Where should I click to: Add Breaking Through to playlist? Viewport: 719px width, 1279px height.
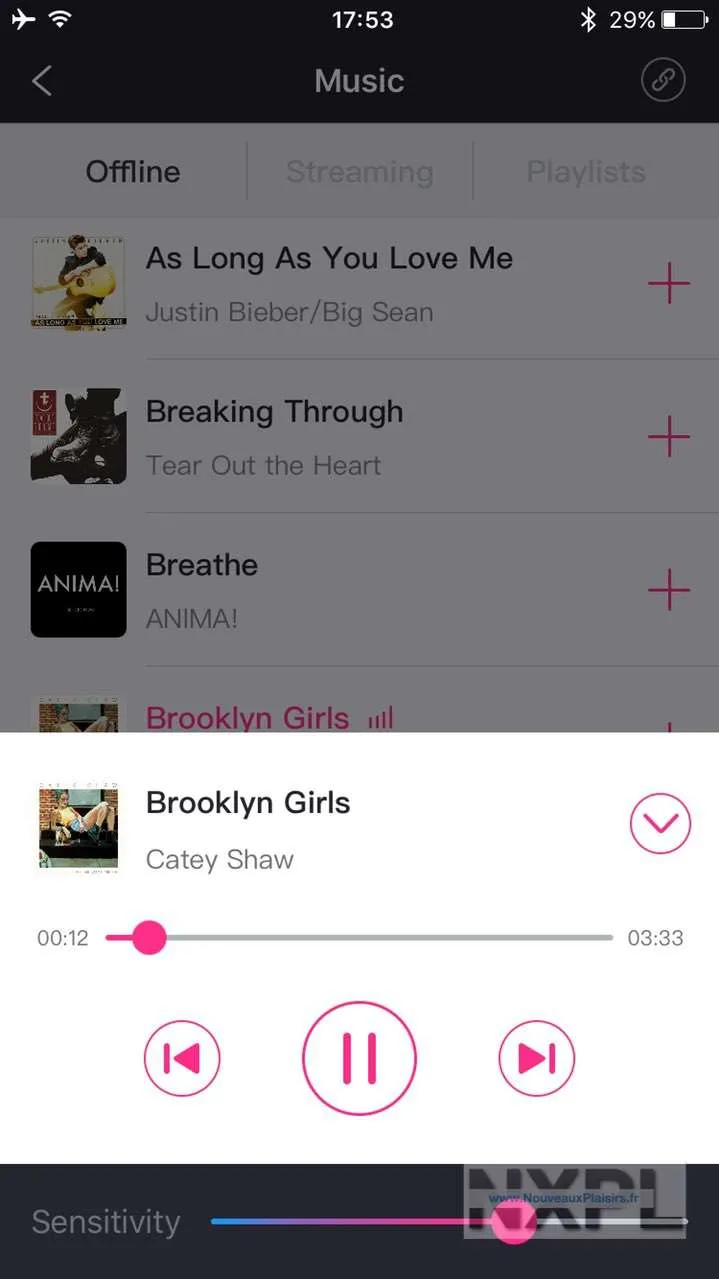(x=668, y=437)
